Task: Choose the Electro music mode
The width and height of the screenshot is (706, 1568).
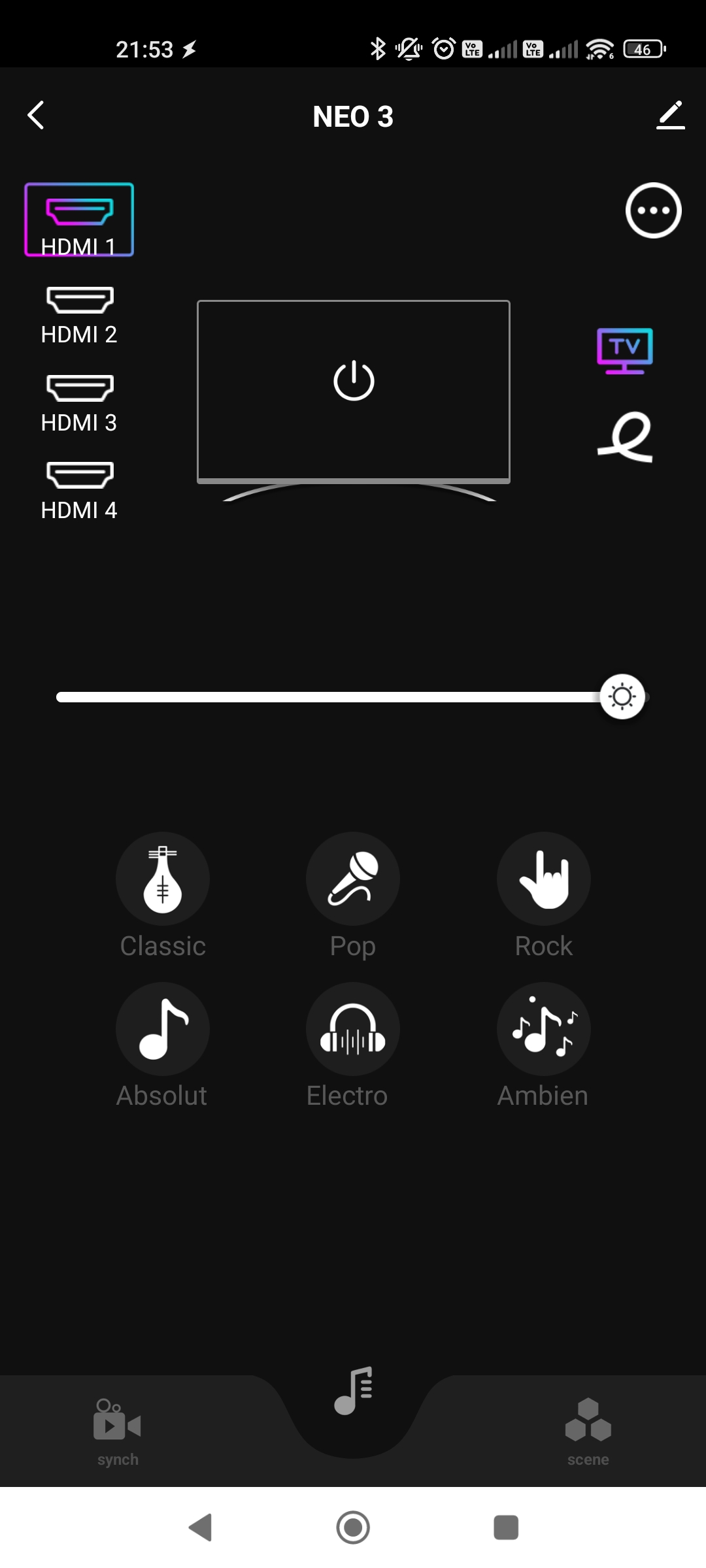Action: pos(353,1029)
